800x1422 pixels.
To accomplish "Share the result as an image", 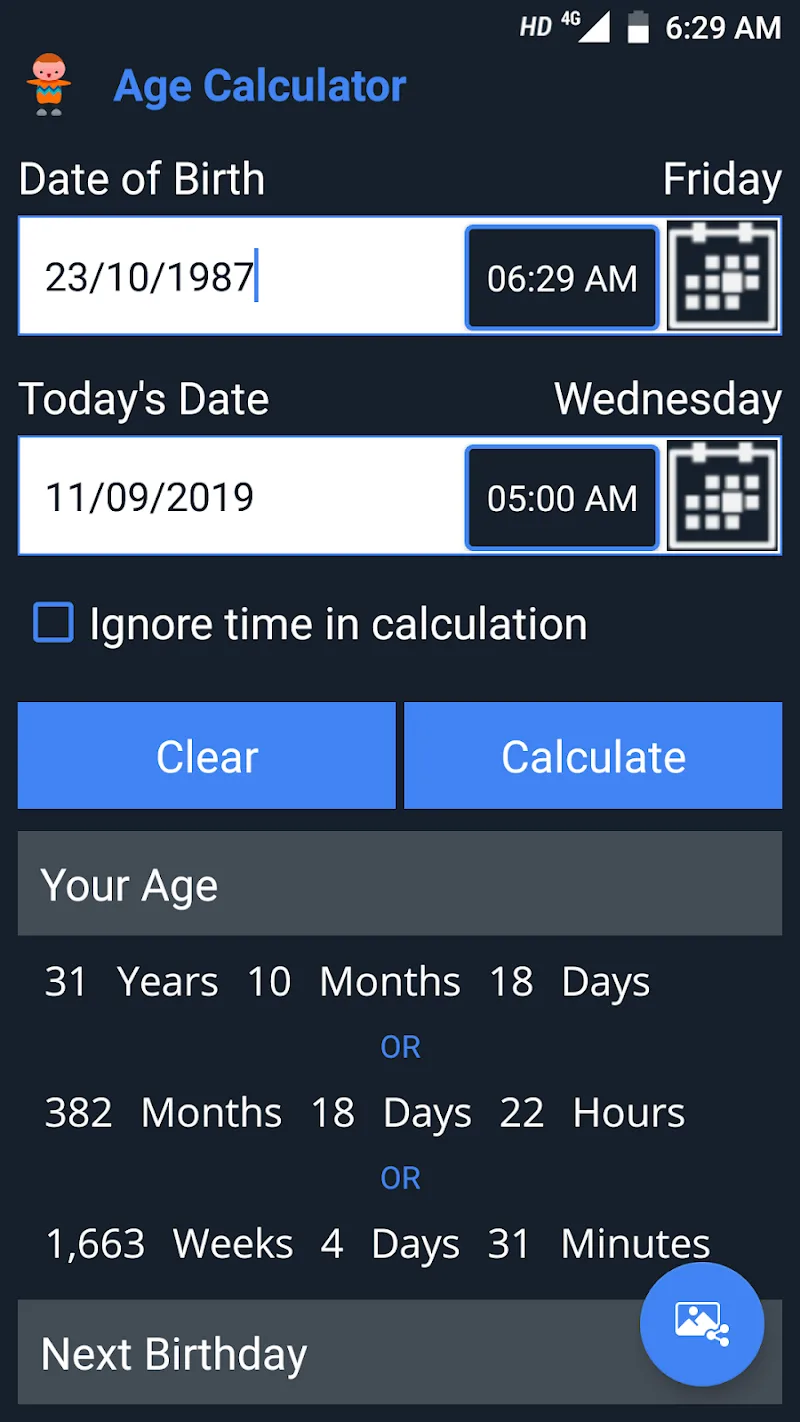I will (702, 1324).
